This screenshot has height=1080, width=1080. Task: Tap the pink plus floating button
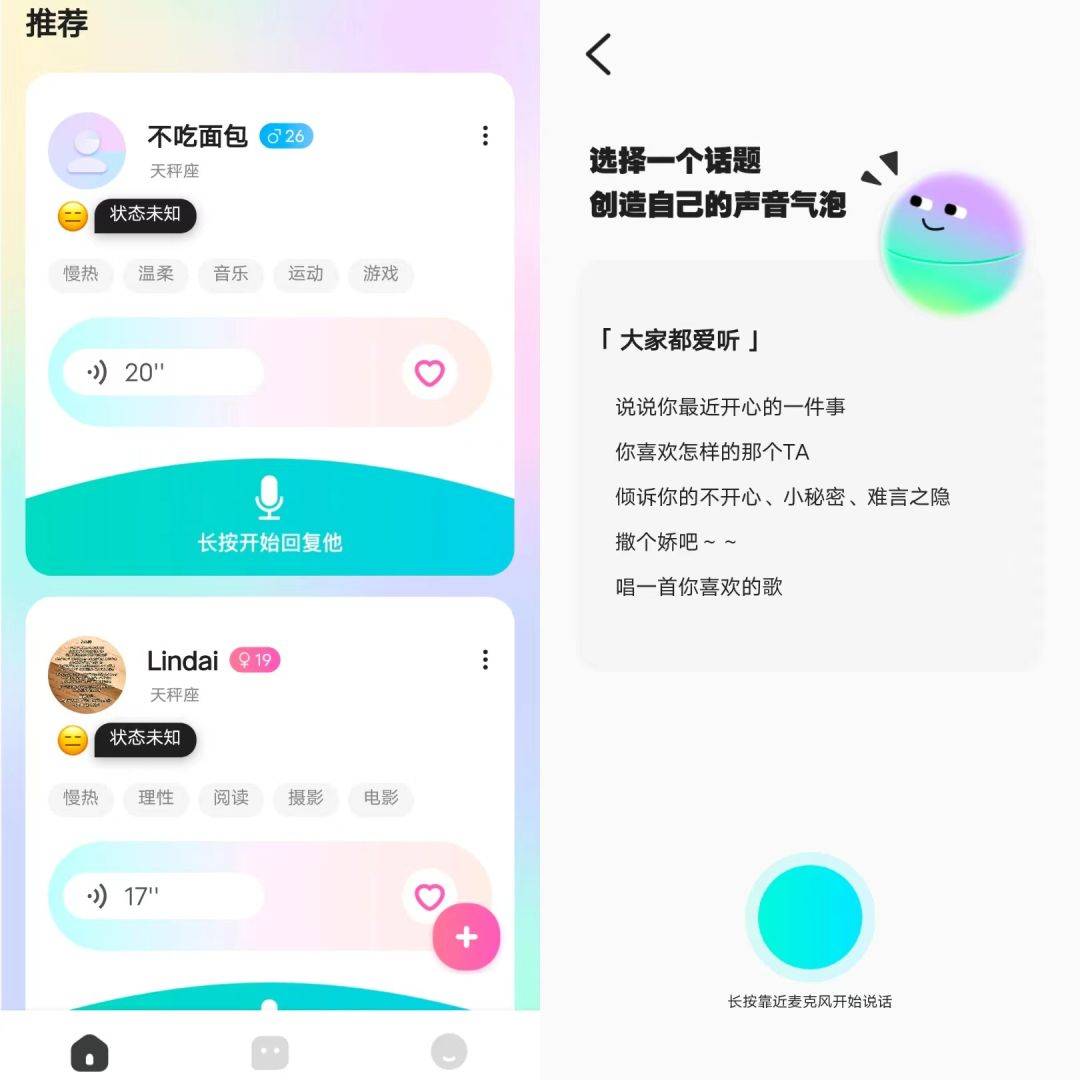(466, 937)
